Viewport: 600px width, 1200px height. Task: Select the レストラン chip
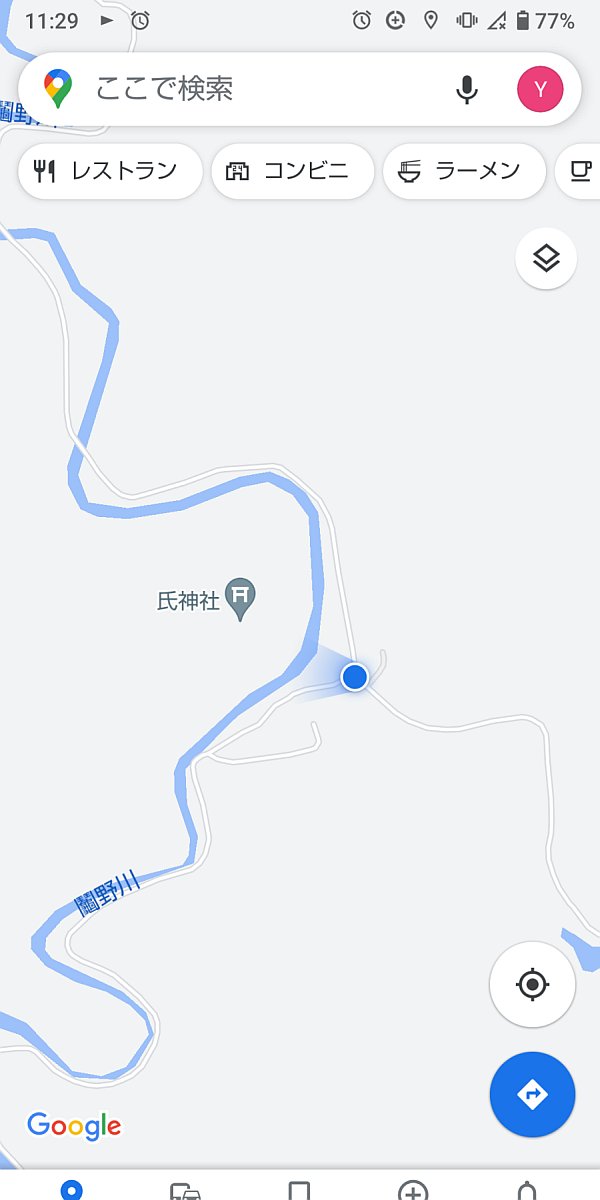pyautogui.click(x=110, y=171)
